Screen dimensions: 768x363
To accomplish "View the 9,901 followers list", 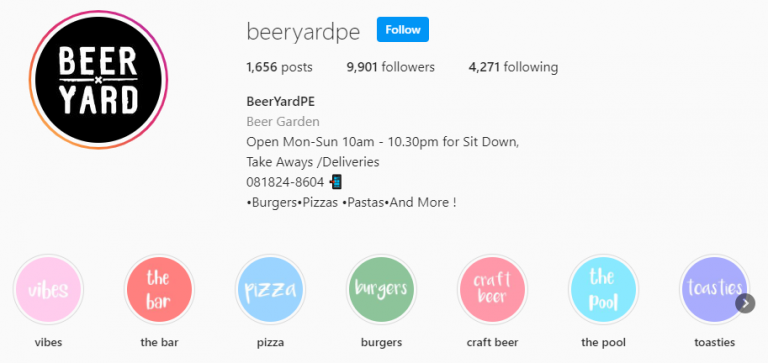I will [x=390, y=67].
